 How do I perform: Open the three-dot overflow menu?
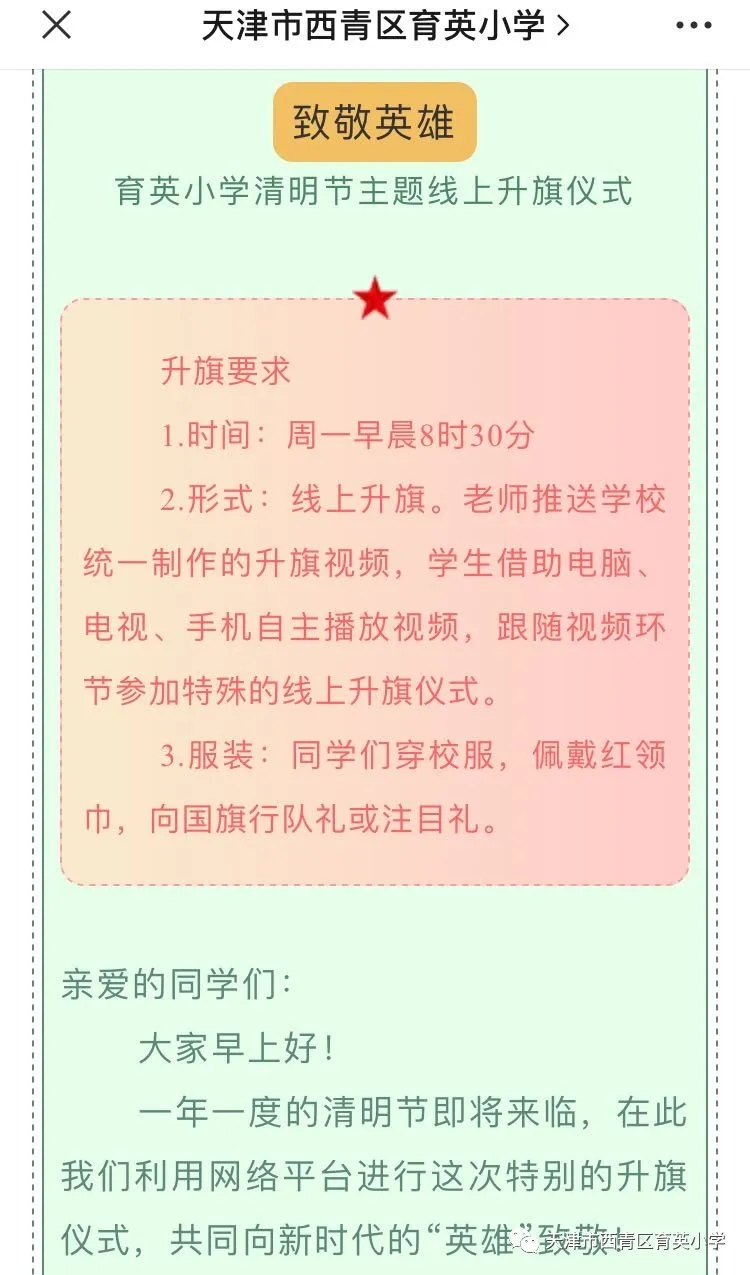pyautogui.click(x=693, y=26)
